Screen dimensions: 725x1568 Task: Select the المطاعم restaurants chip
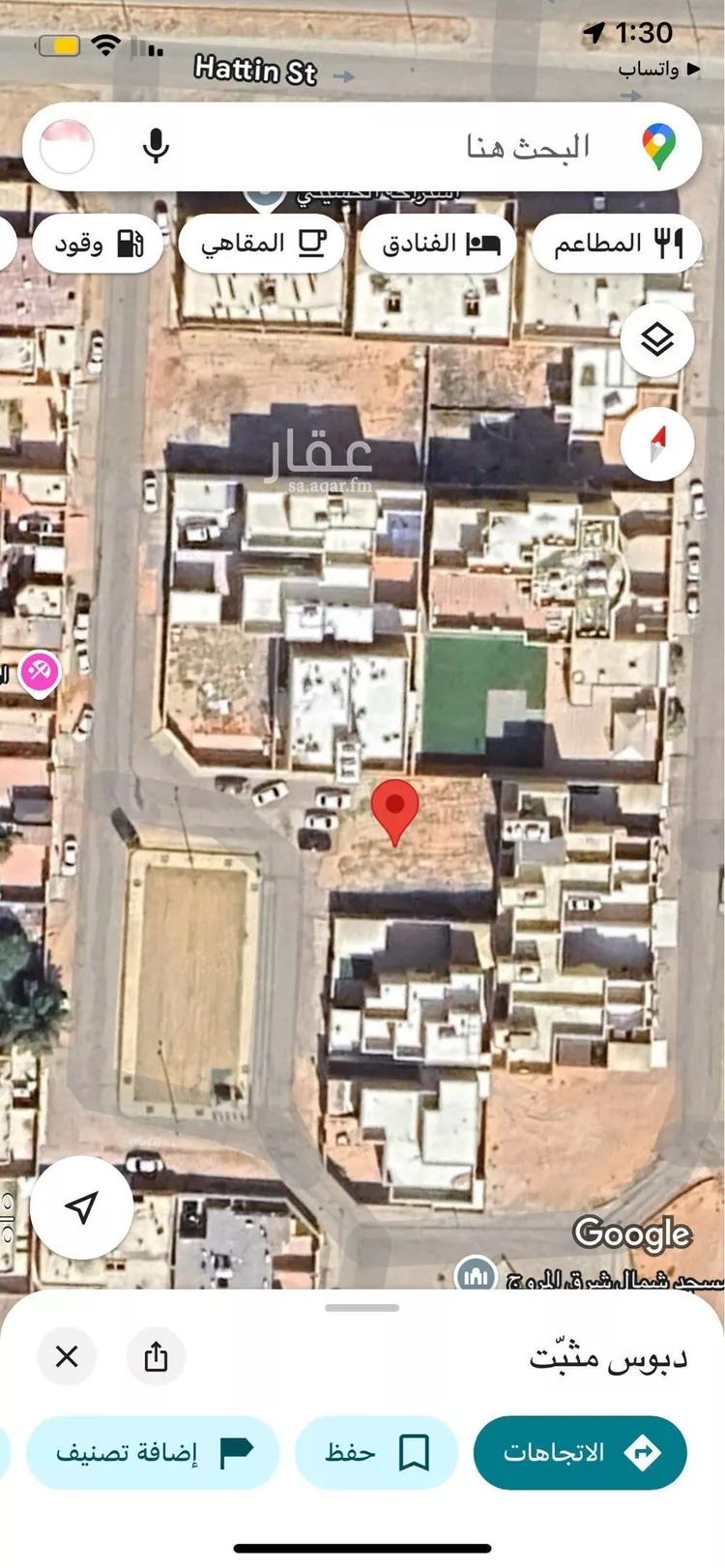tap(617, 244)
